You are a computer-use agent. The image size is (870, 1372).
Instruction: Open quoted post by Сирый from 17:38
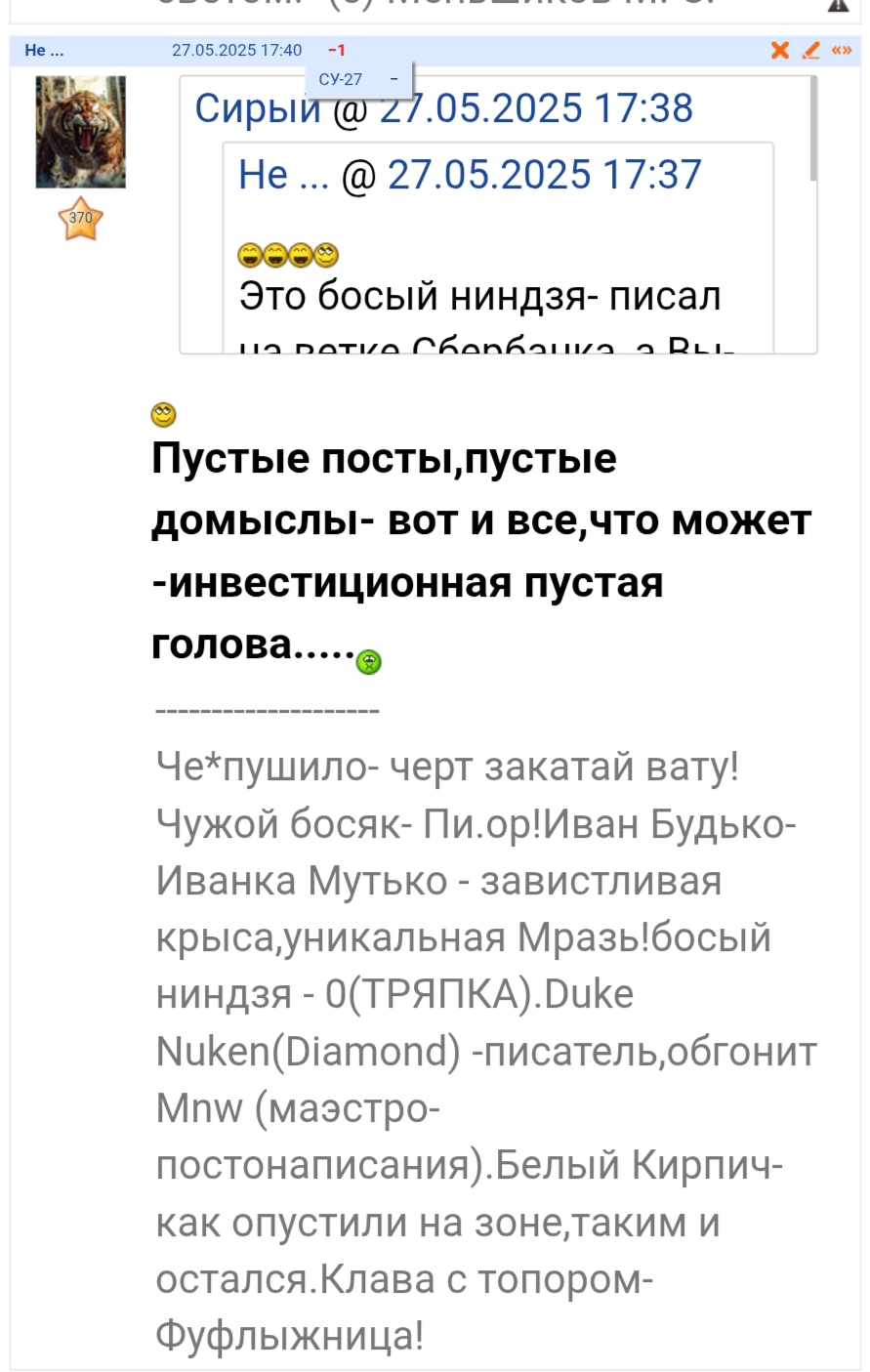coord(443,108)
